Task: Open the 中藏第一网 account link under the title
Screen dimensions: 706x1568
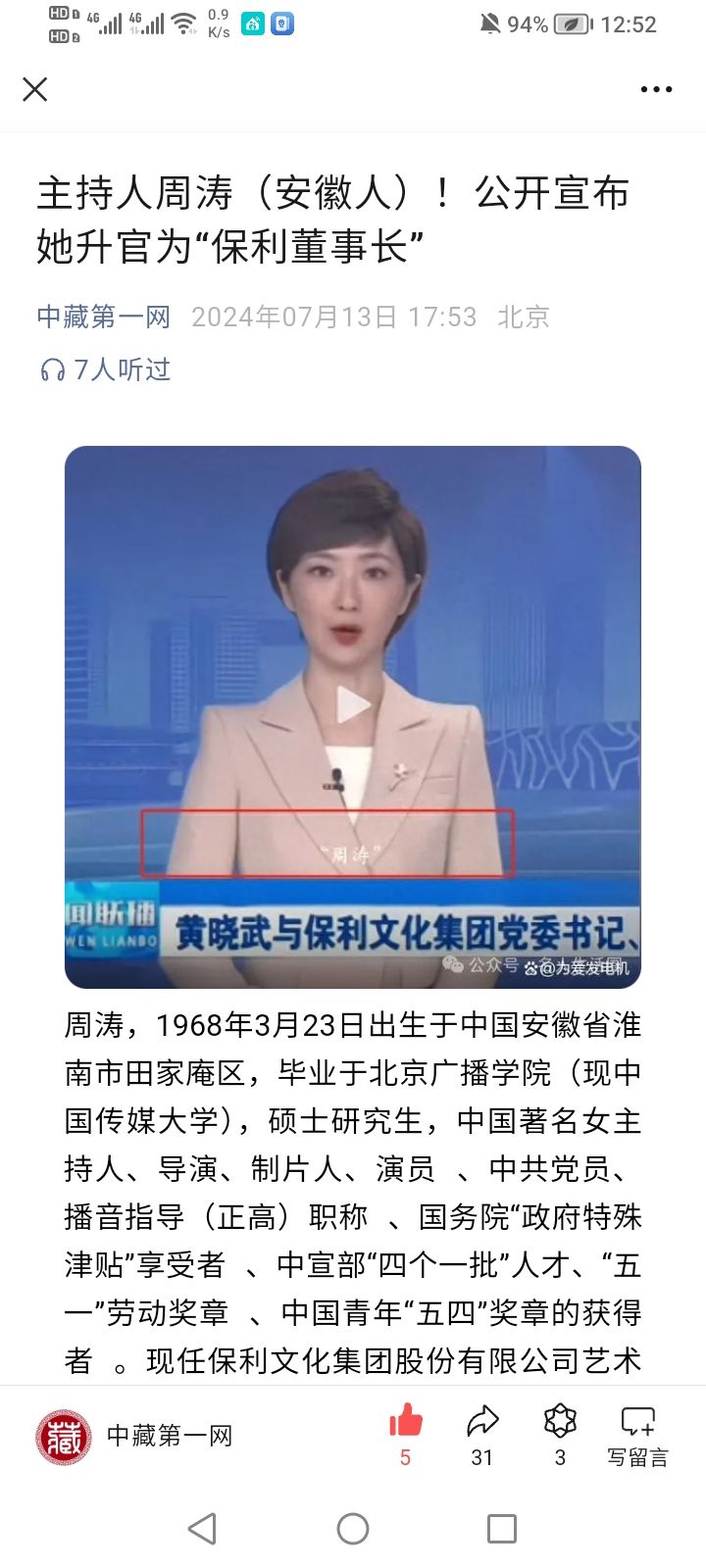Action: [x=104, y=317]
